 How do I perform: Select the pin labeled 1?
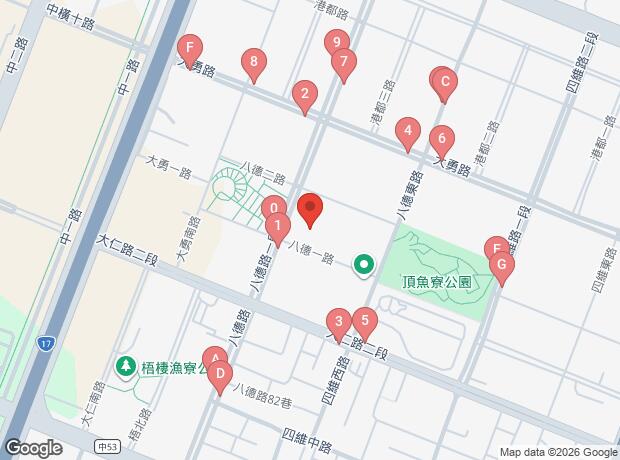pyautogui.click(x=278, y=230)
